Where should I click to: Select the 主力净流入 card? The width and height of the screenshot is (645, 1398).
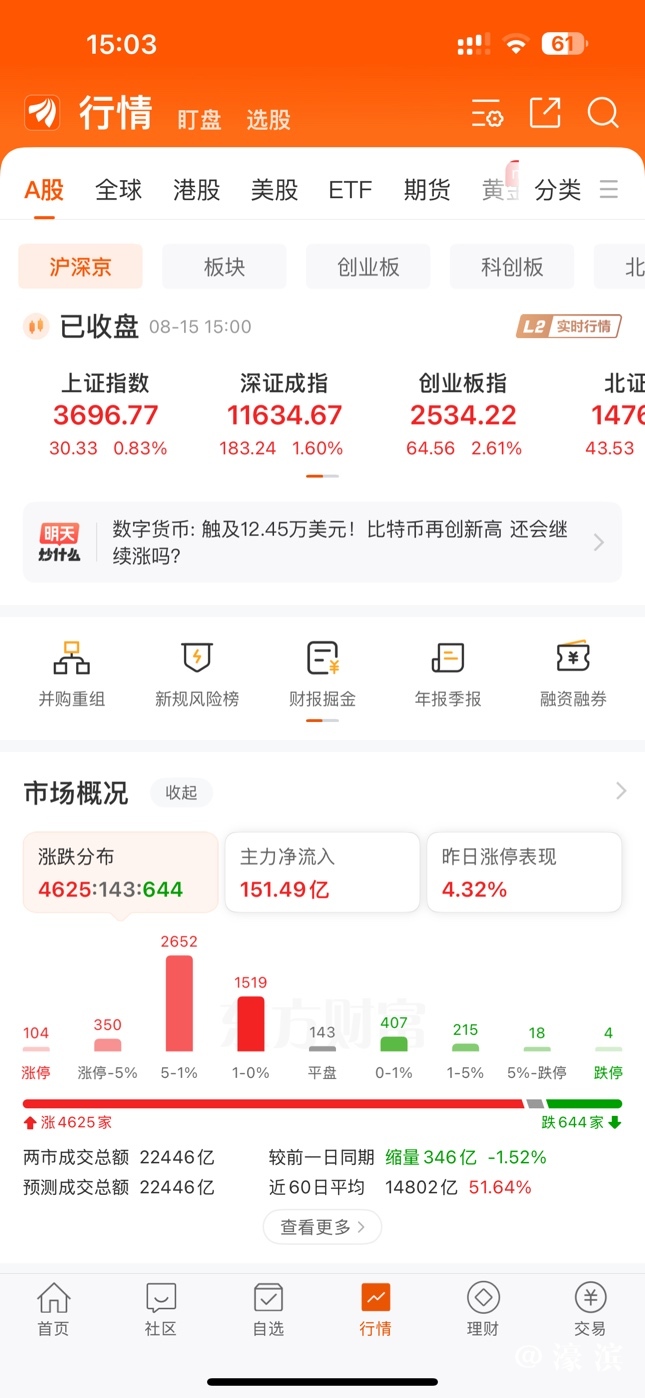click(x=322, y=872)
